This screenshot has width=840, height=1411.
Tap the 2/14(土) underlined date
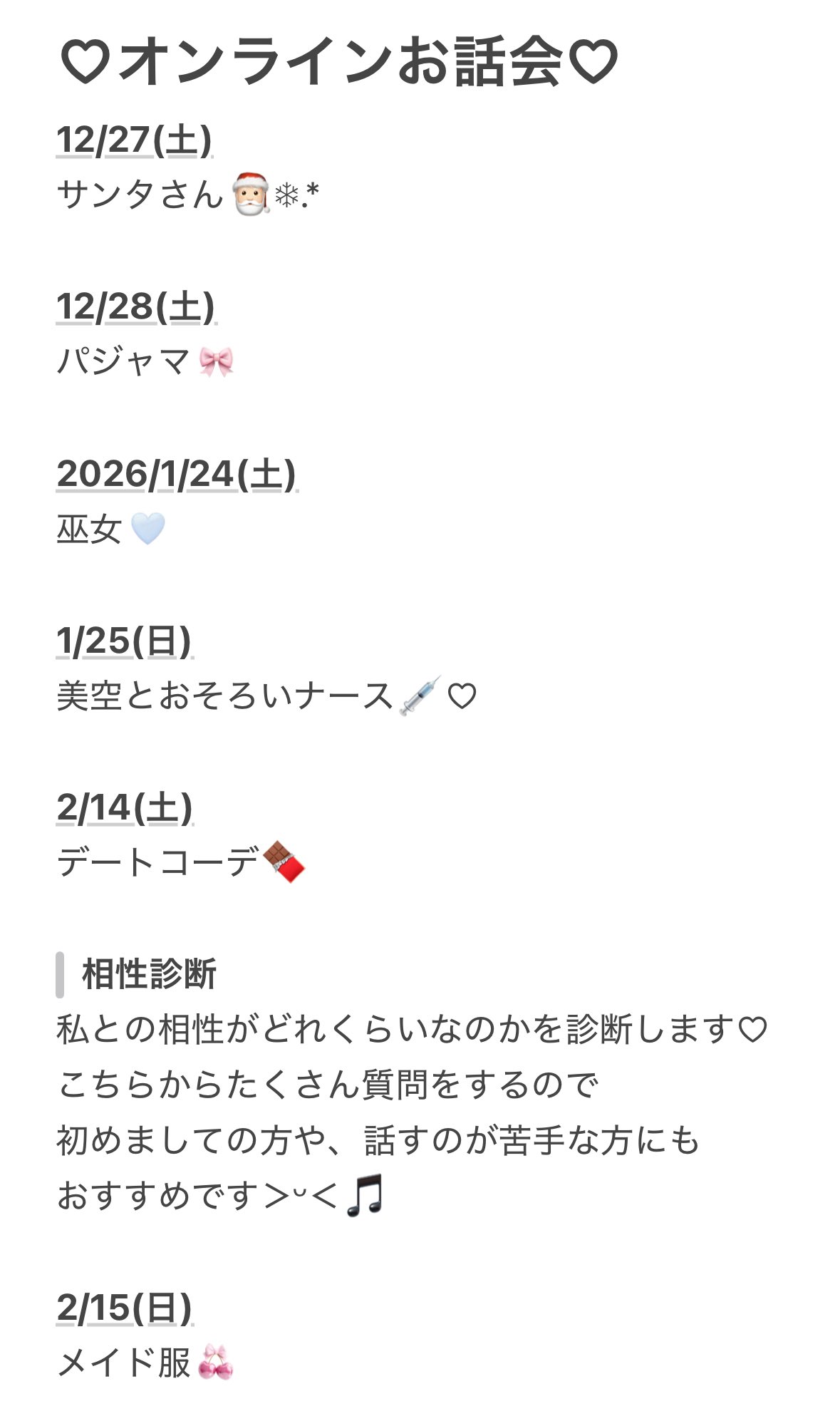(124, 808)
